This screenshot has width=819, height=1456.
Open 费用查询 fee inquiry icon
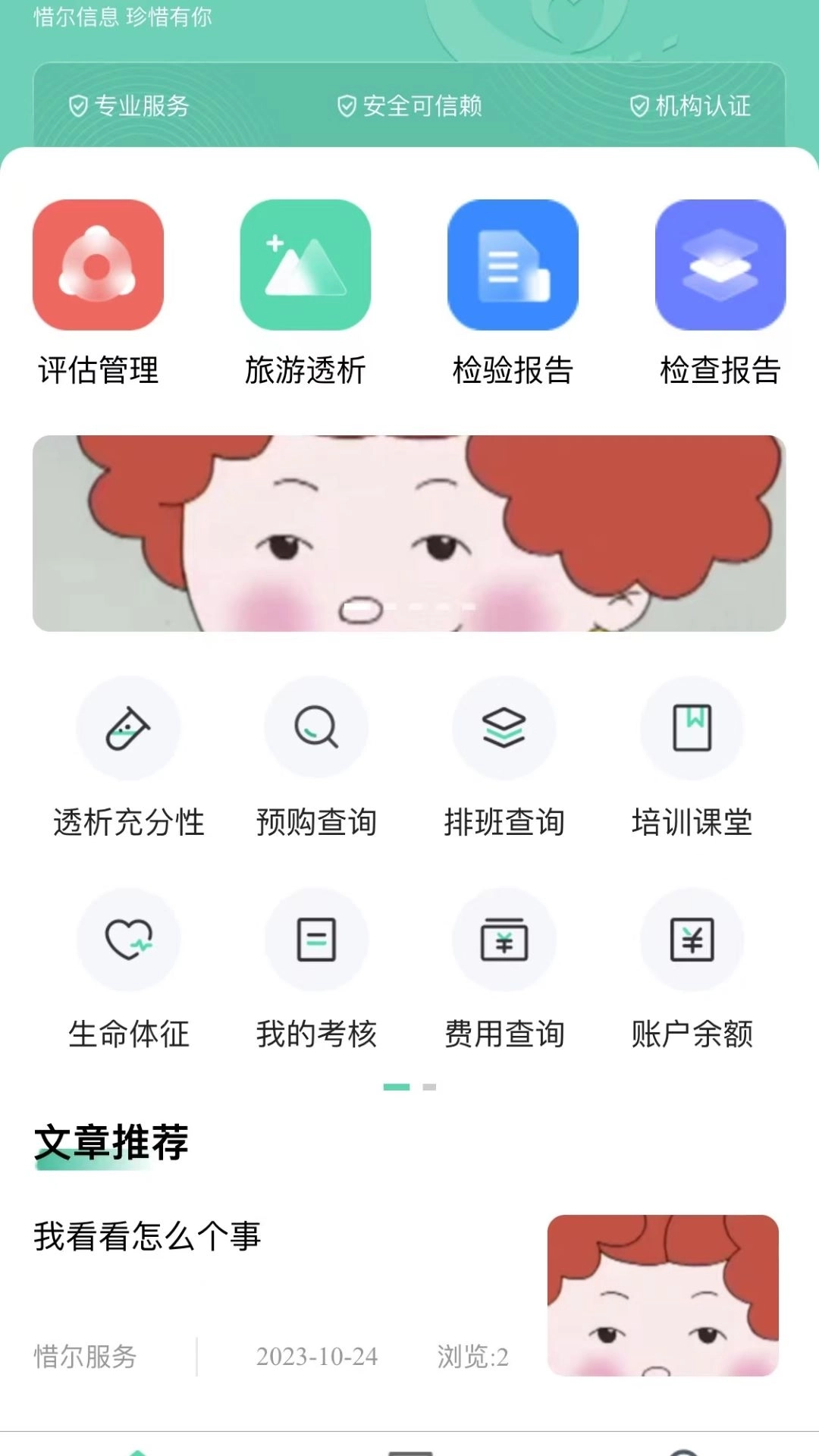(x=504, y=940)
